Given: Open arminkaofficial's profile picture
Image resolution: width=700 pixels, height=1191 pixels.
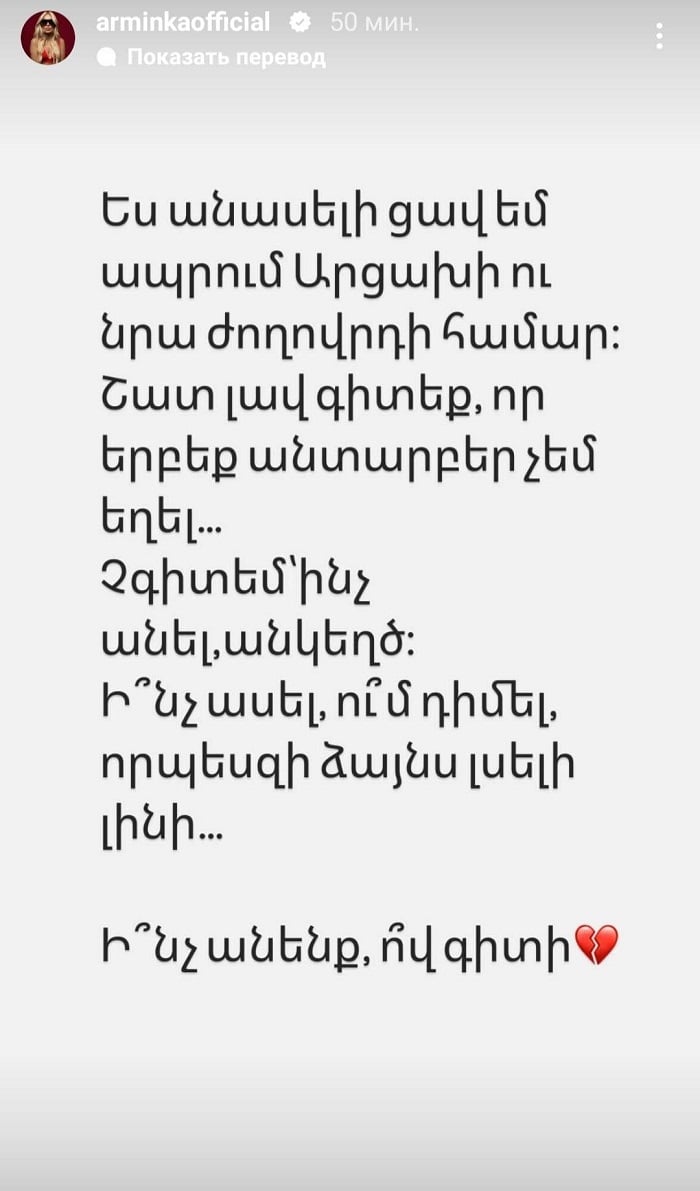Looking at the screenshot, I should 47,38.
